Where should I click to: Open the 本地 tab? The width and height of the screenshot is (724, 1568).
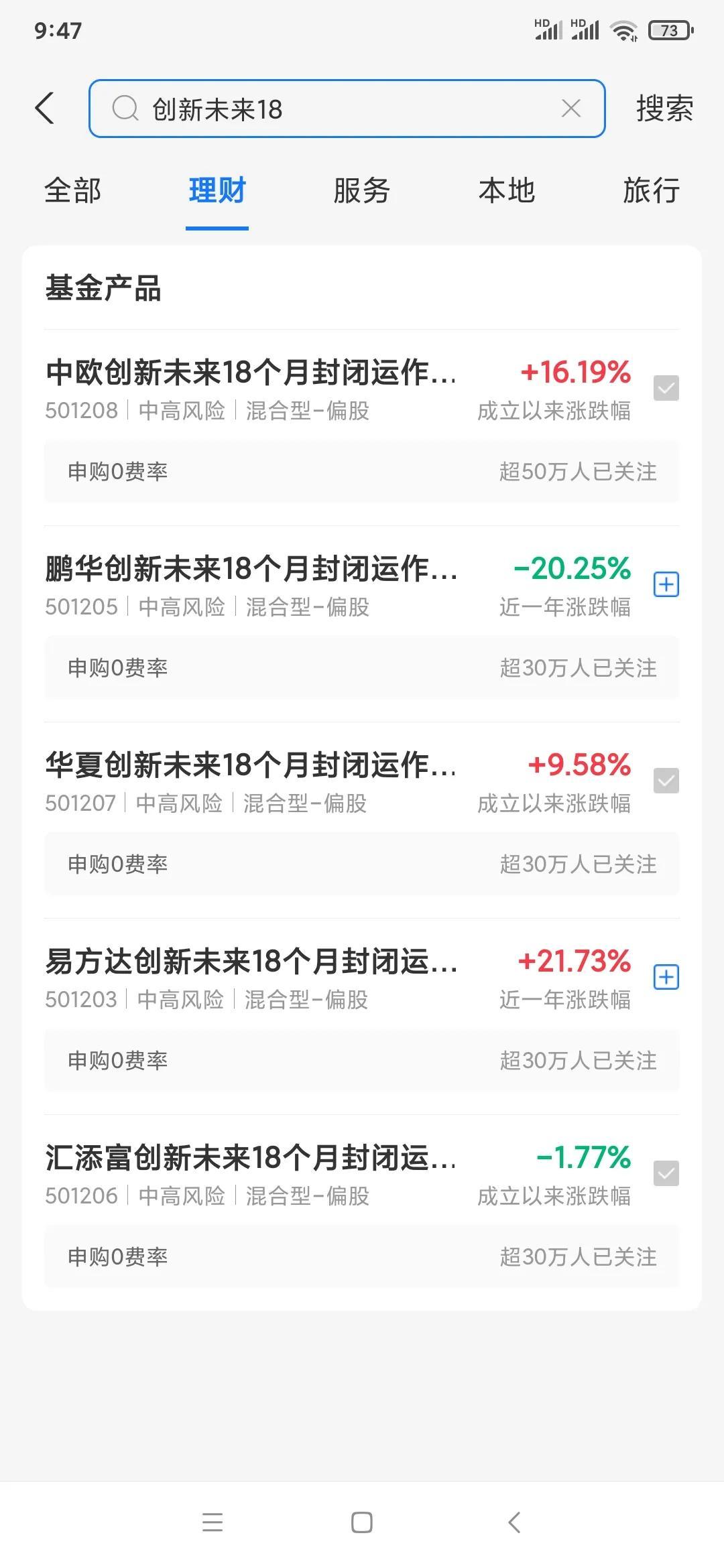click(507, 191)
